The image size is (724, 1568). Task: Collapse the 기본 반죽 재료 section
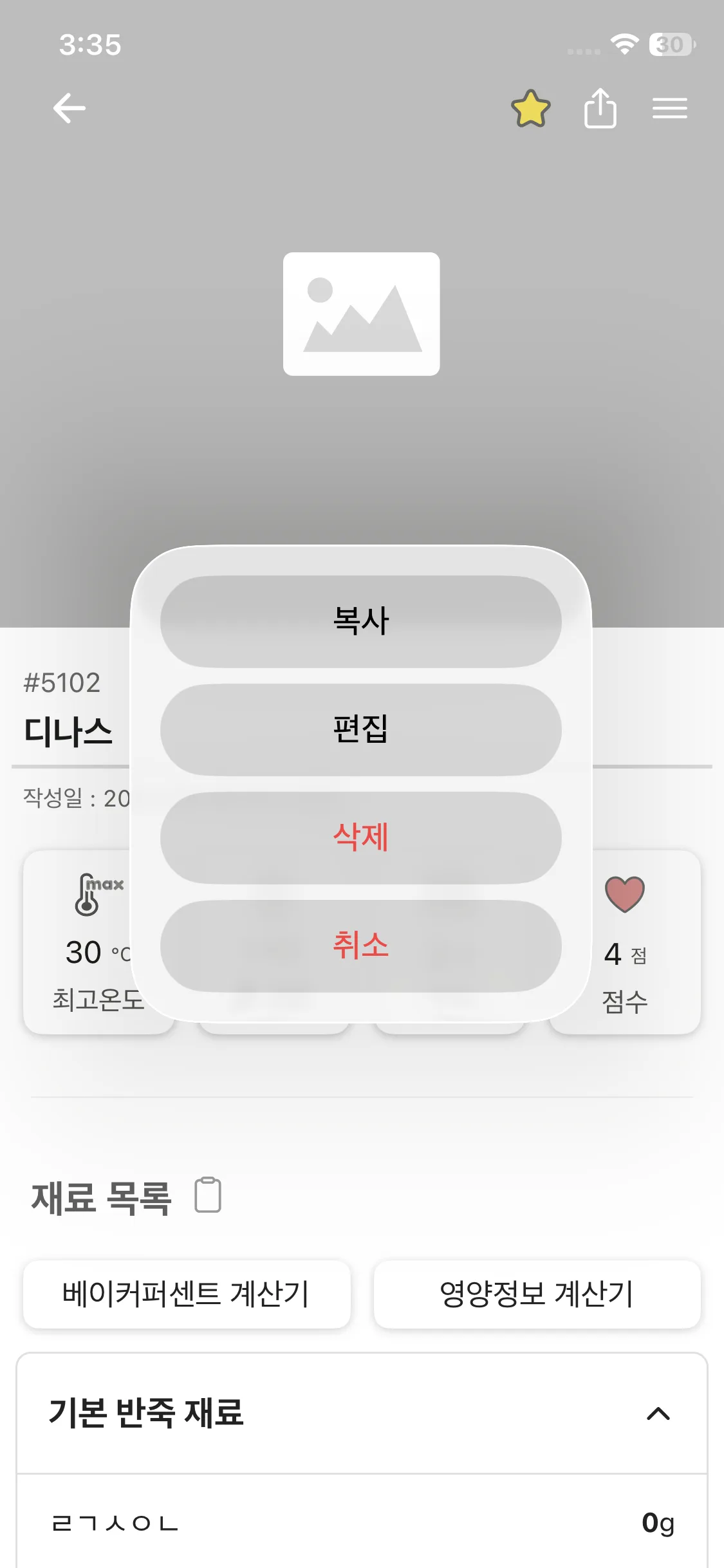pyautogui.click(x=658, y=1414)
